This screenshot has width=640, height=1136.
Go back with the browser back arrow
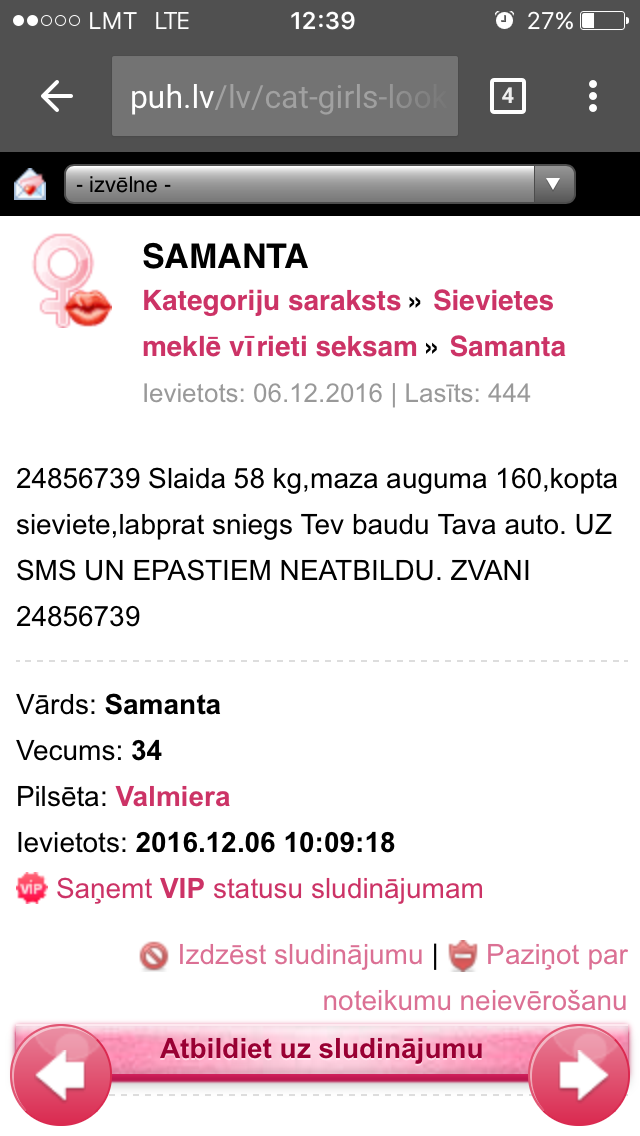[x=57, y=96]
